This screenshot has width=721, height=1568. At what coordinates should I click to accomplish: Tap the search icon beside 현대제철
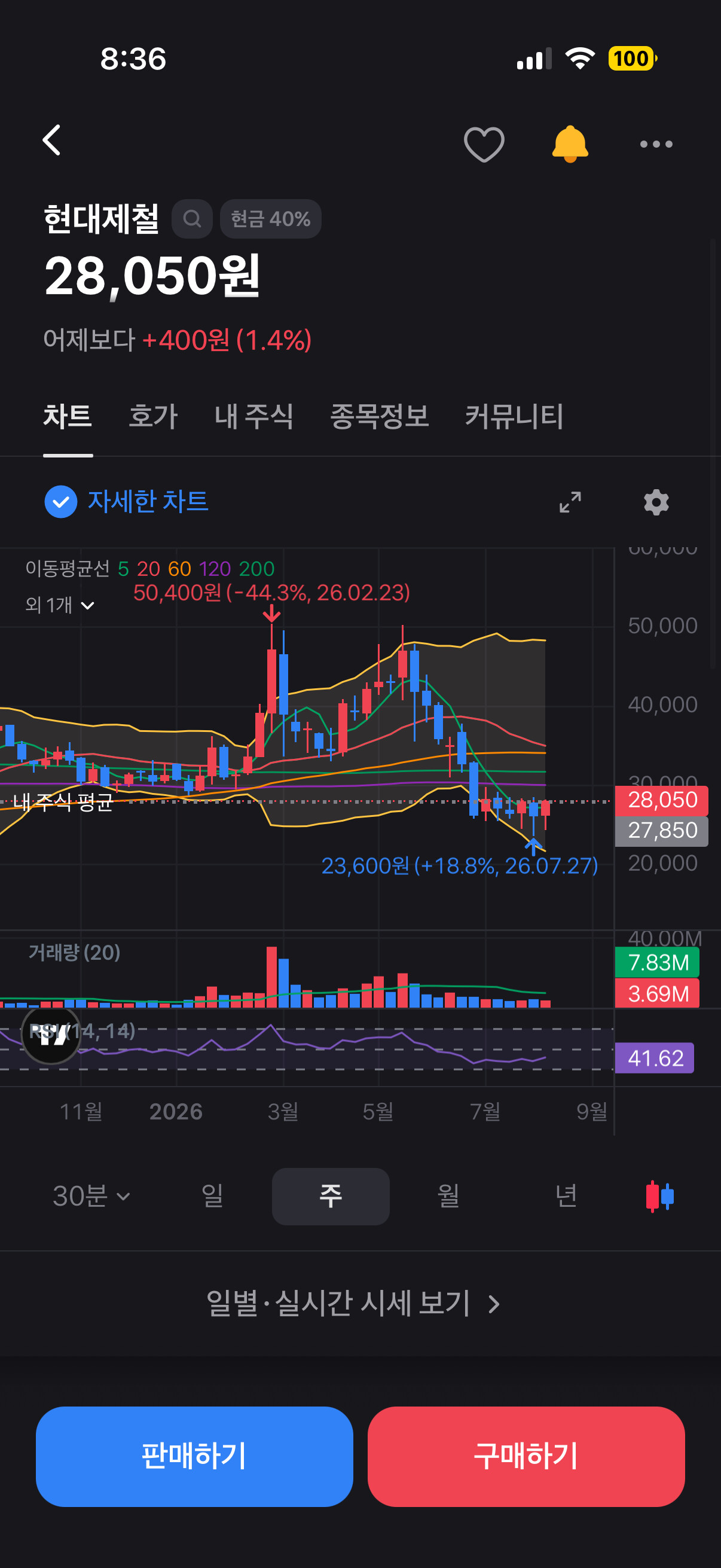point(192,218)
